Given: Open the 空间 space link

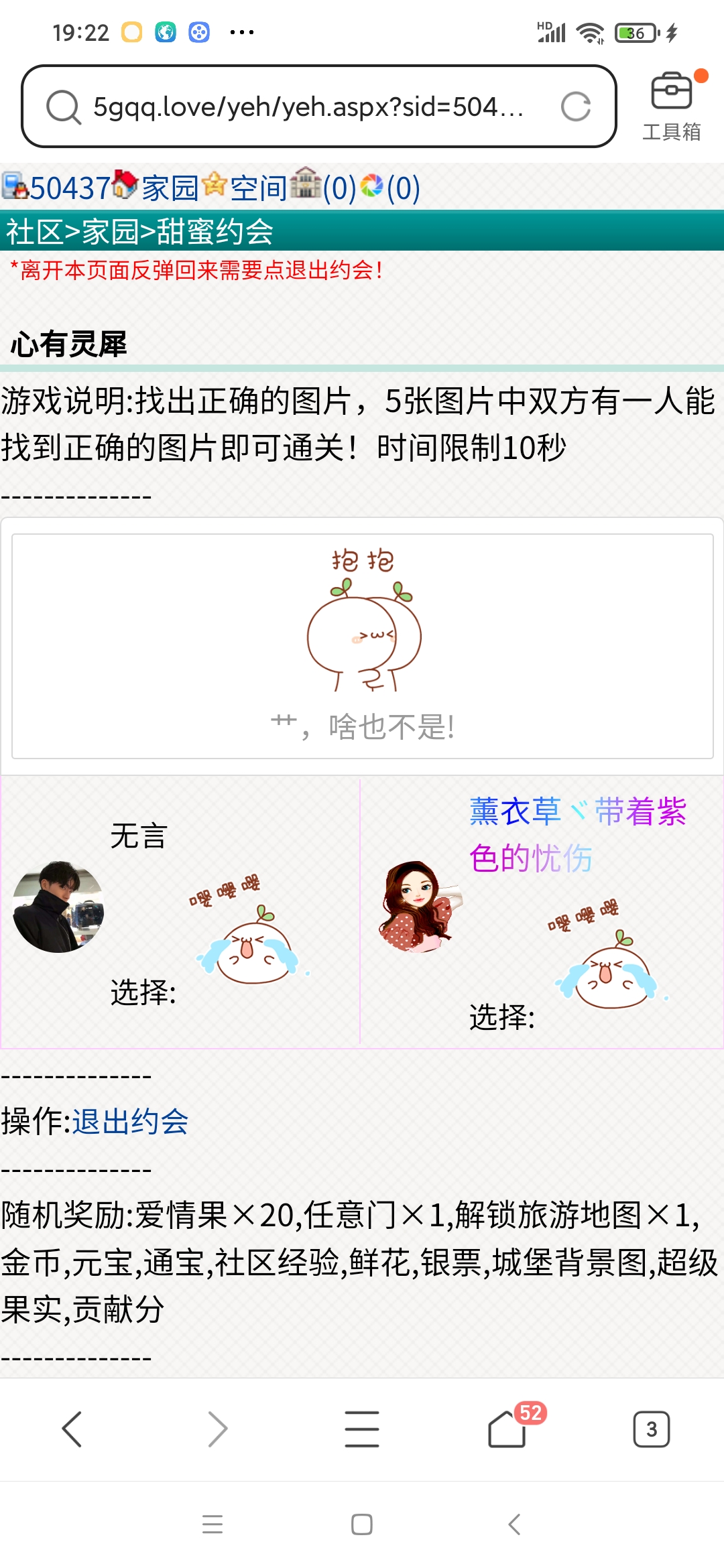Looking at the screenshot, I should [258, 188].
